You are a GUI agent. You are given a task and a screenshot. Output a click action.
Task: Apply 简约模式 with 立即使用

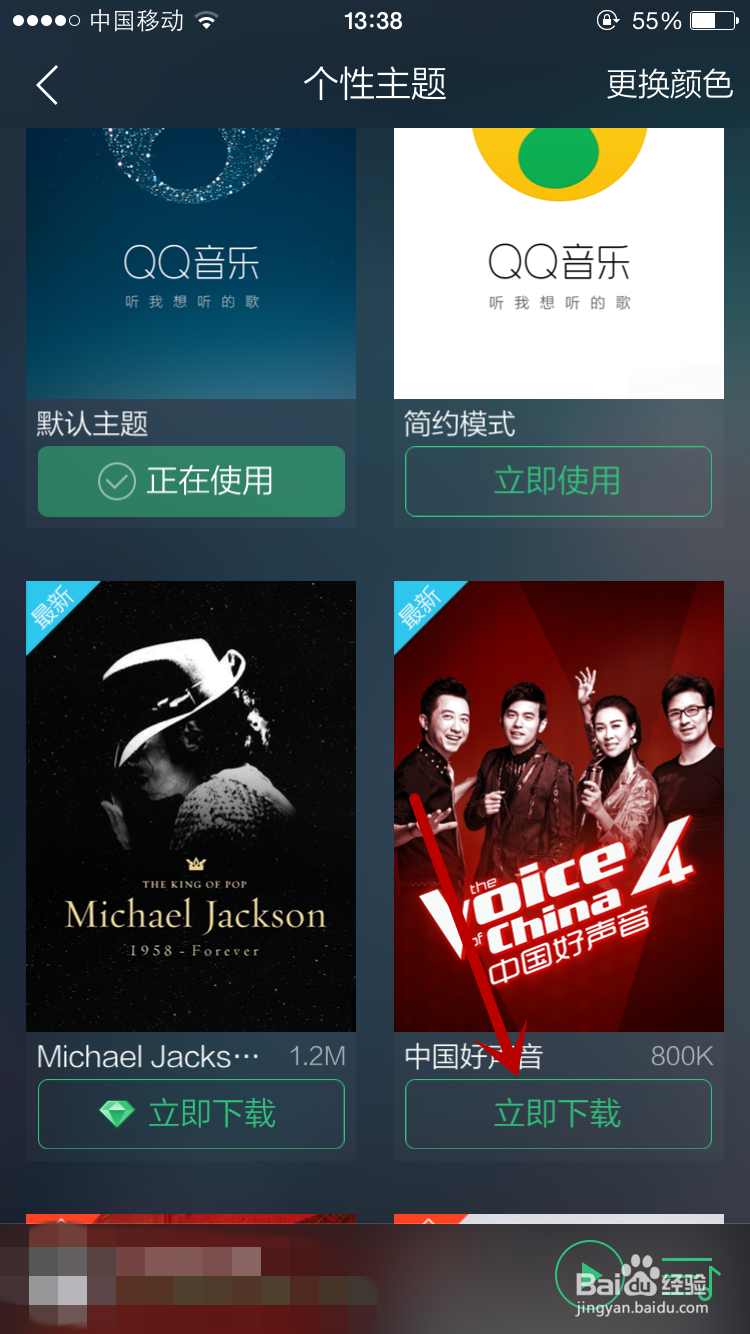pos(558,481)
